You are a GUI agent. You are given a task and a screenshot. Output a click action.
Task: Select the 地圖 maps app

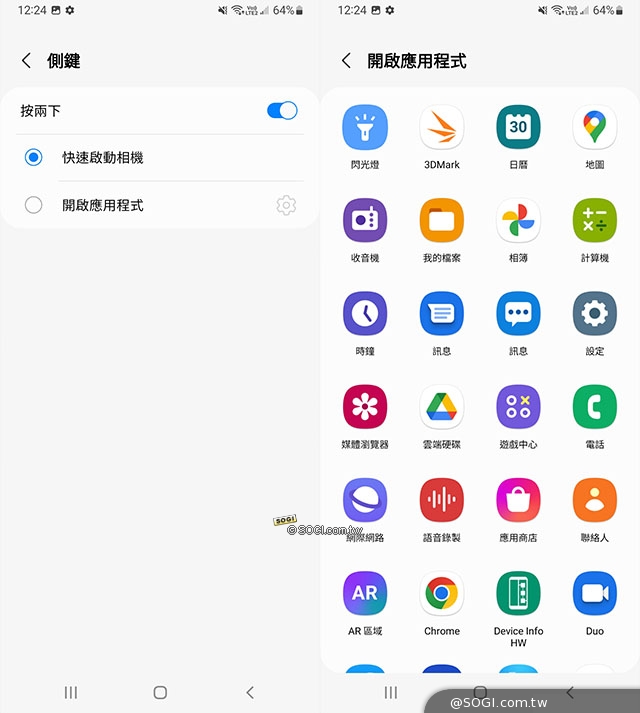595,128
